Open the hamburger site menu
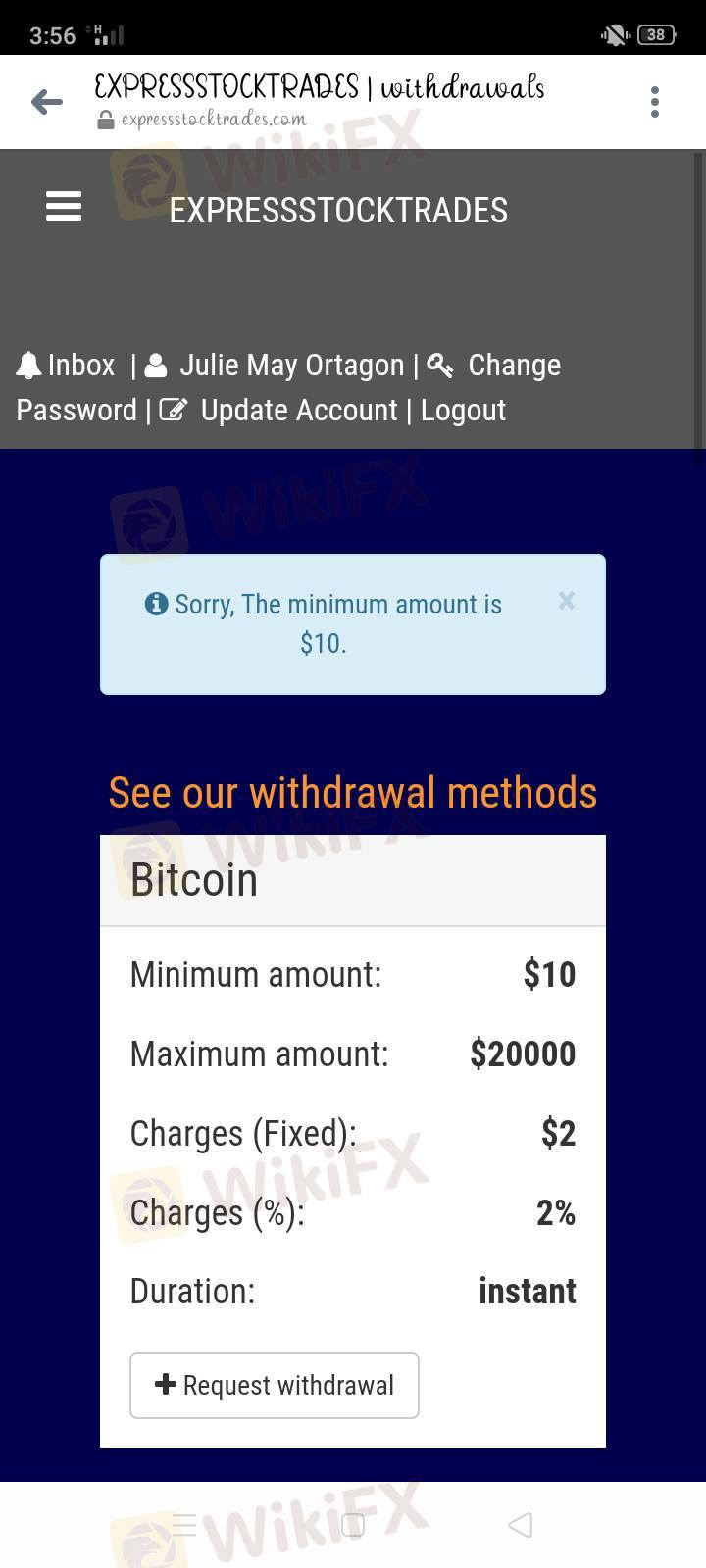This screenshot has height=1568, width=706. [x=64, y=207]
